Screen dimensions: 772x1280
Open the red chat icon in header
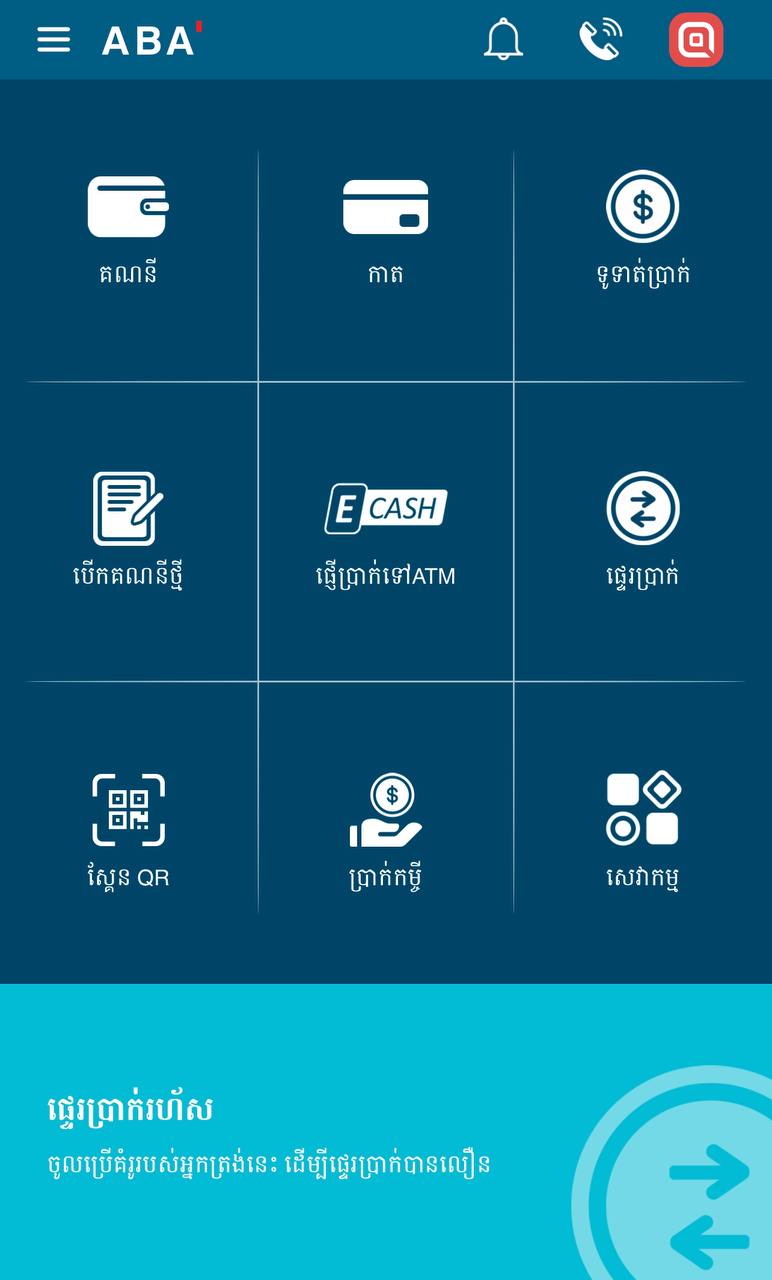[x=696, y=40]
